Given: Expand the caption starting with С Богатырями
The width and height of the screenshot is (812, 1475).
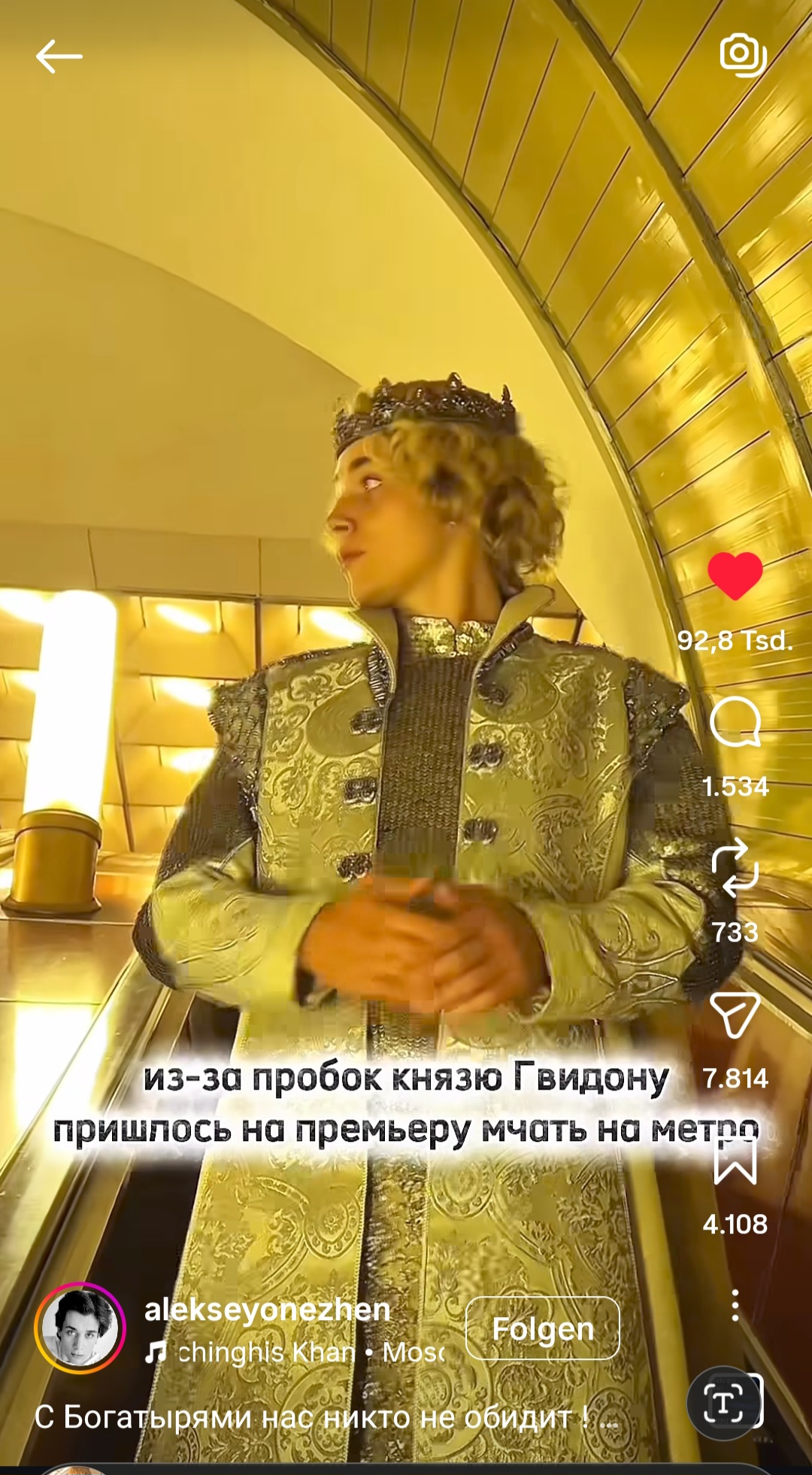Looking at the screenshot, I should coord(323,1418).
